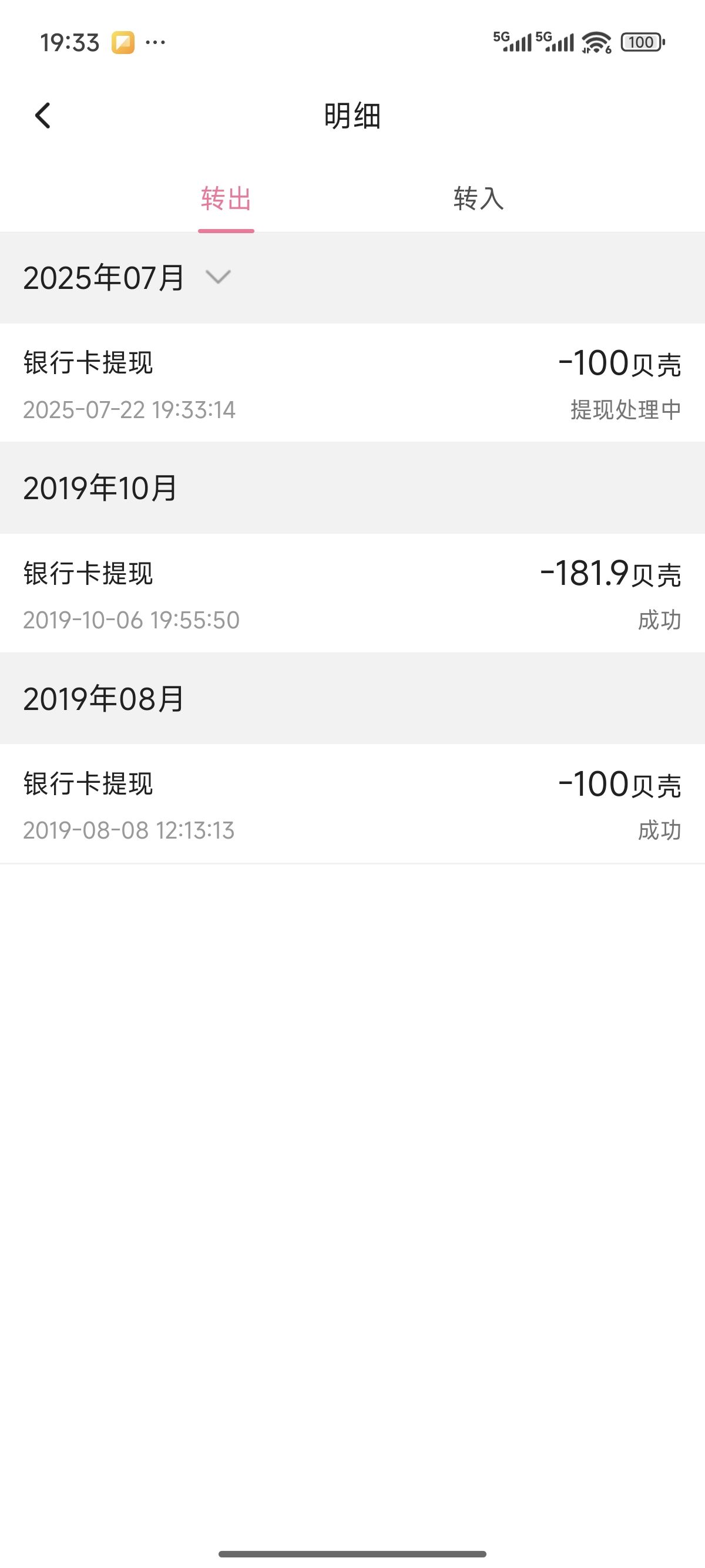
Task: Open the -181.9贝壳 withdrawal record
Action: point(352,594)
